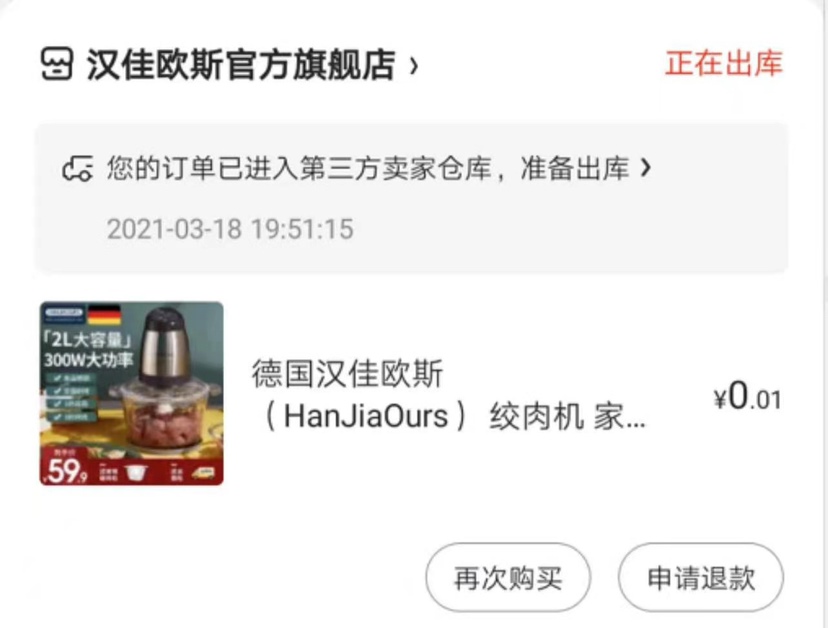Tap 再次购买 to buy again

[x=508, y=578]
